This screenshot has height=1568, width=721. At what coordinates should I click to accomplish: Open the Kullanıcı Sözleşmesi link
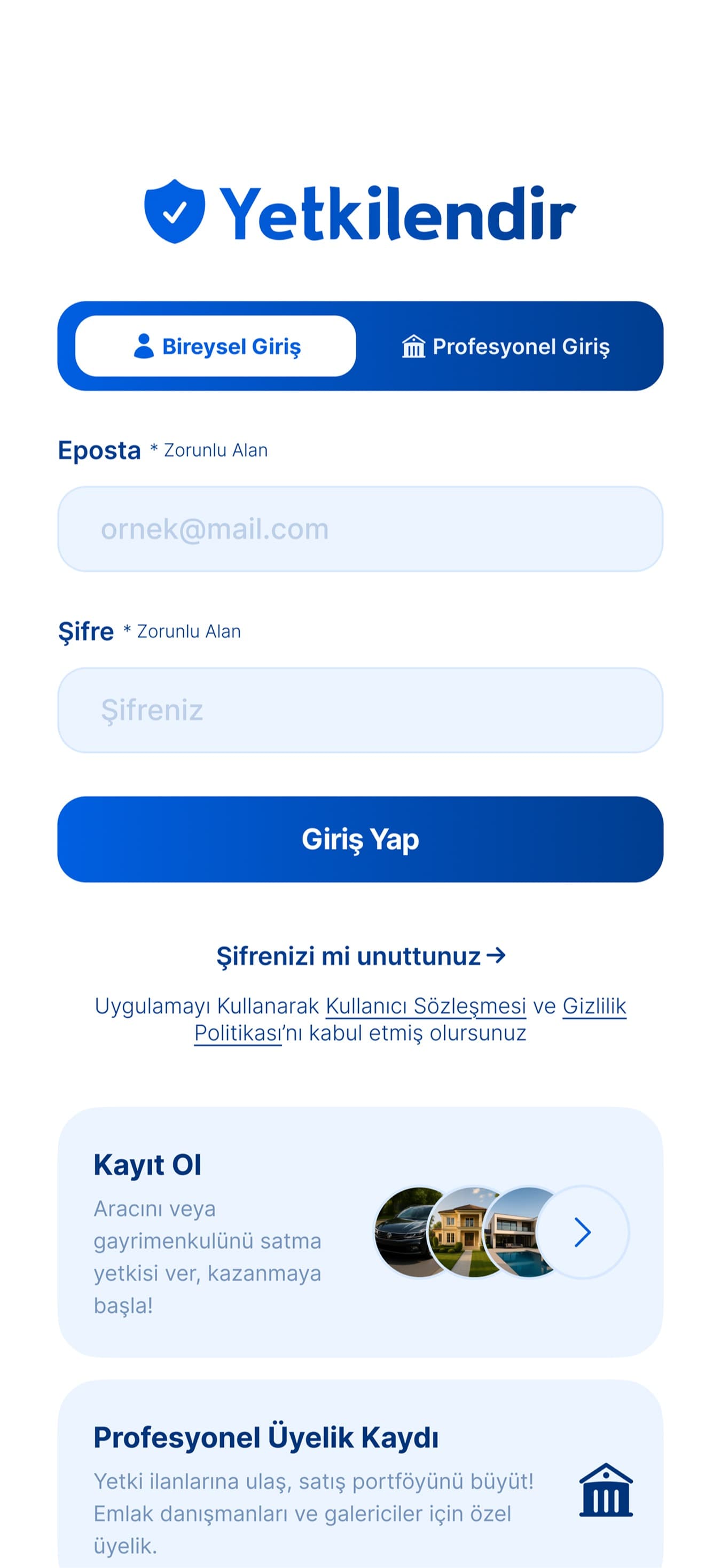point(426,1005)
